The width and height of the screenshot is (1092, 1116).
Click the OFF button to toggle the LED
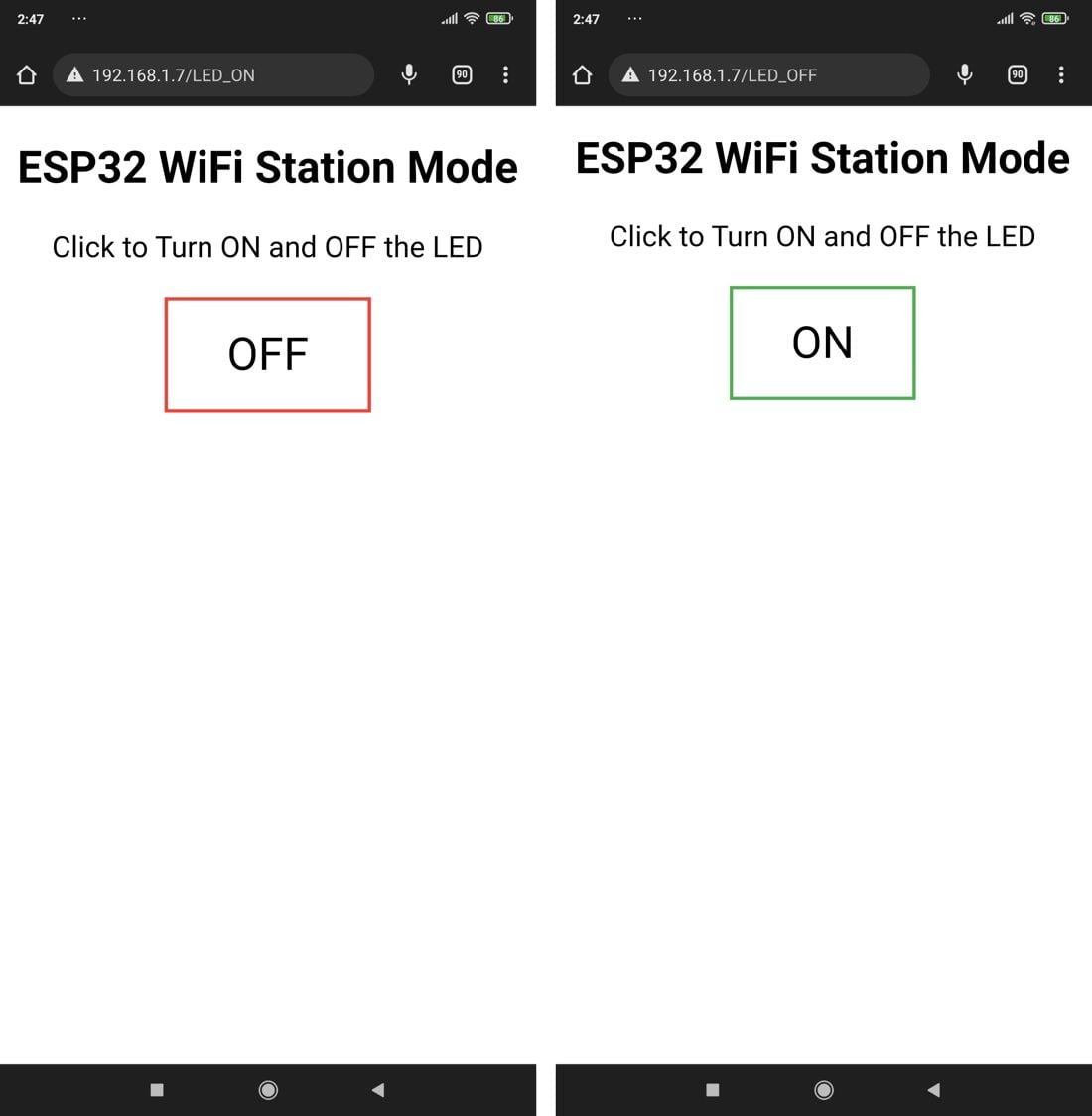[x=267, y=353]
